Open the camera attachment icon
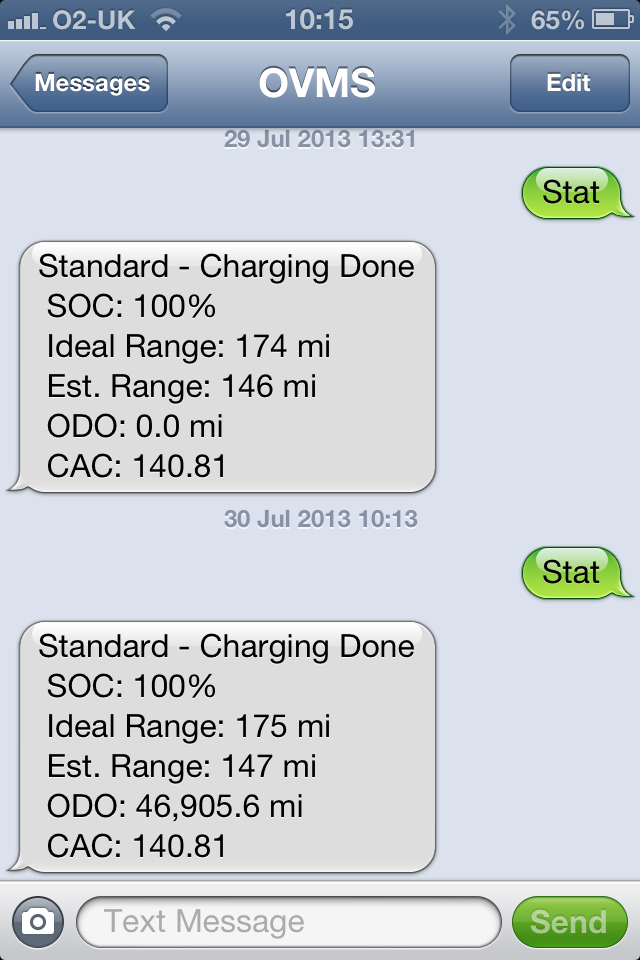 [x=38, y=921]
